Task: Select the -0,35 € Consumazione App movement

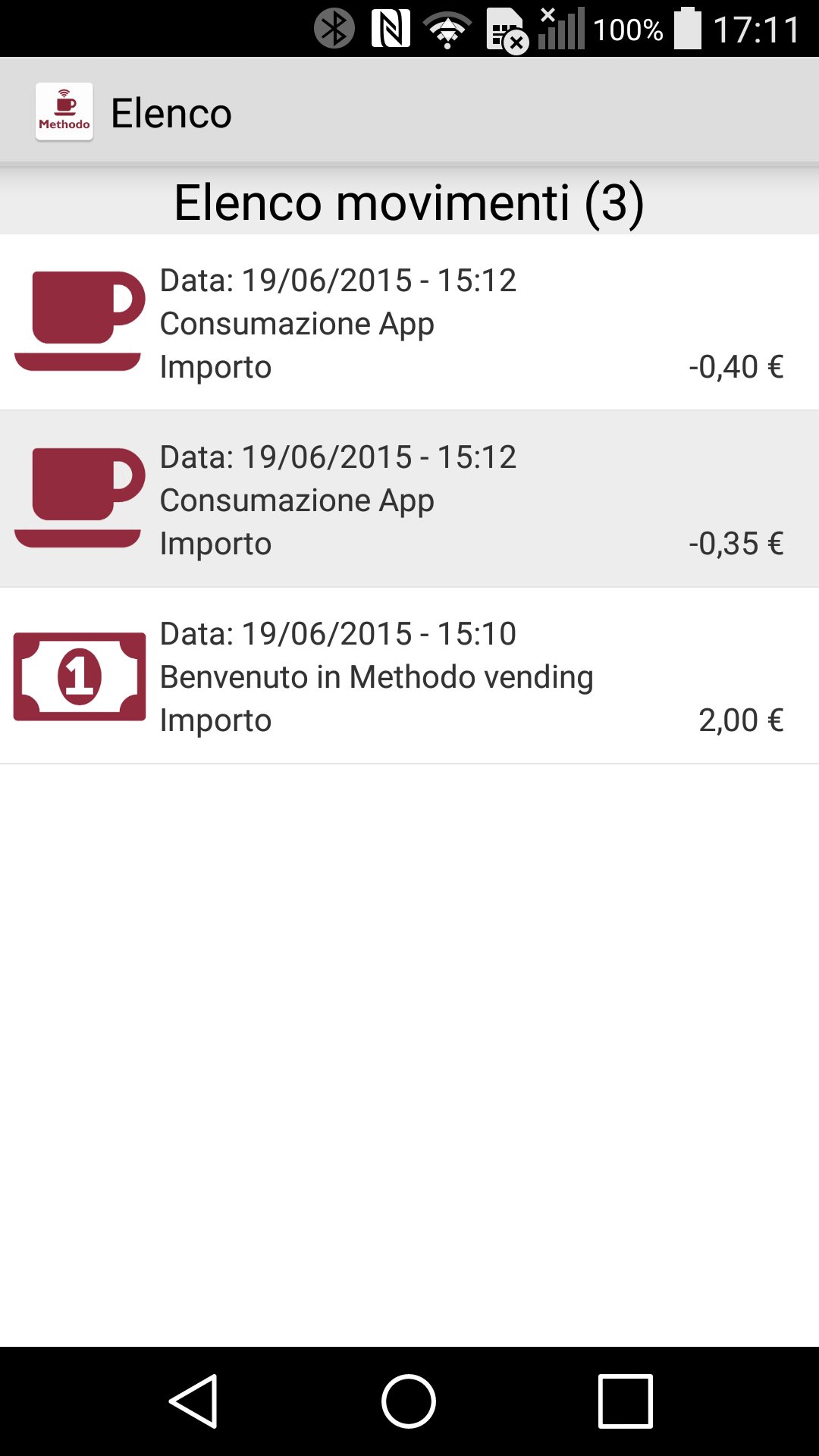Action: 409,500
